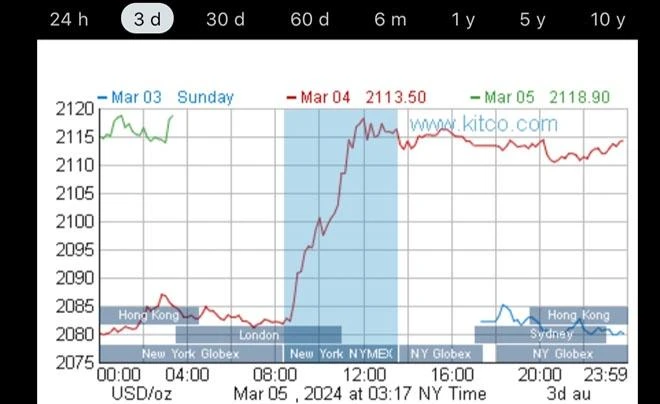Show the 30 d gold chart
This screenshot has height=404, width=660.
pyautogui.click(x=225, y=19)
